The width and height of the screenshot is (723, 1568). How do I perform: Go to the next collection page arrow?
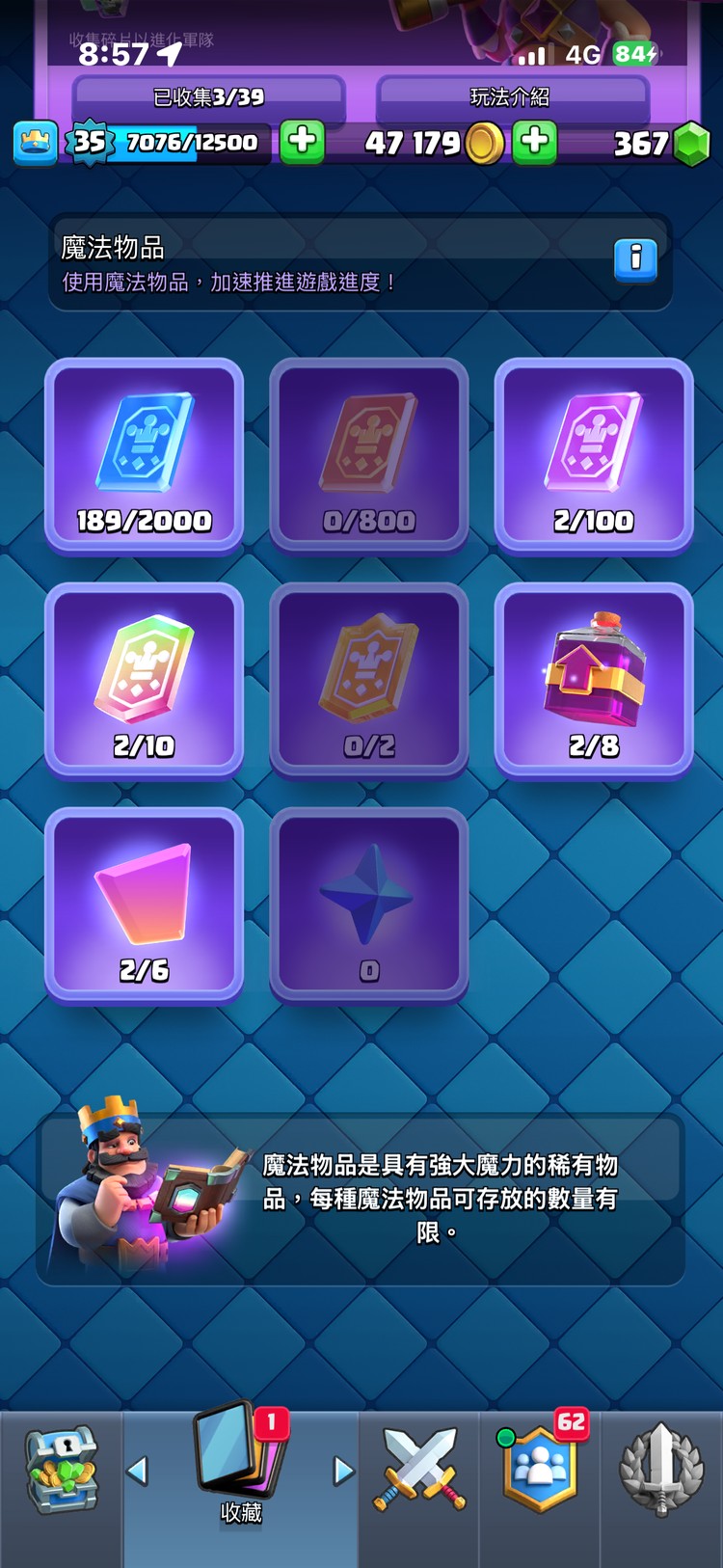[x=342, y=1471]
